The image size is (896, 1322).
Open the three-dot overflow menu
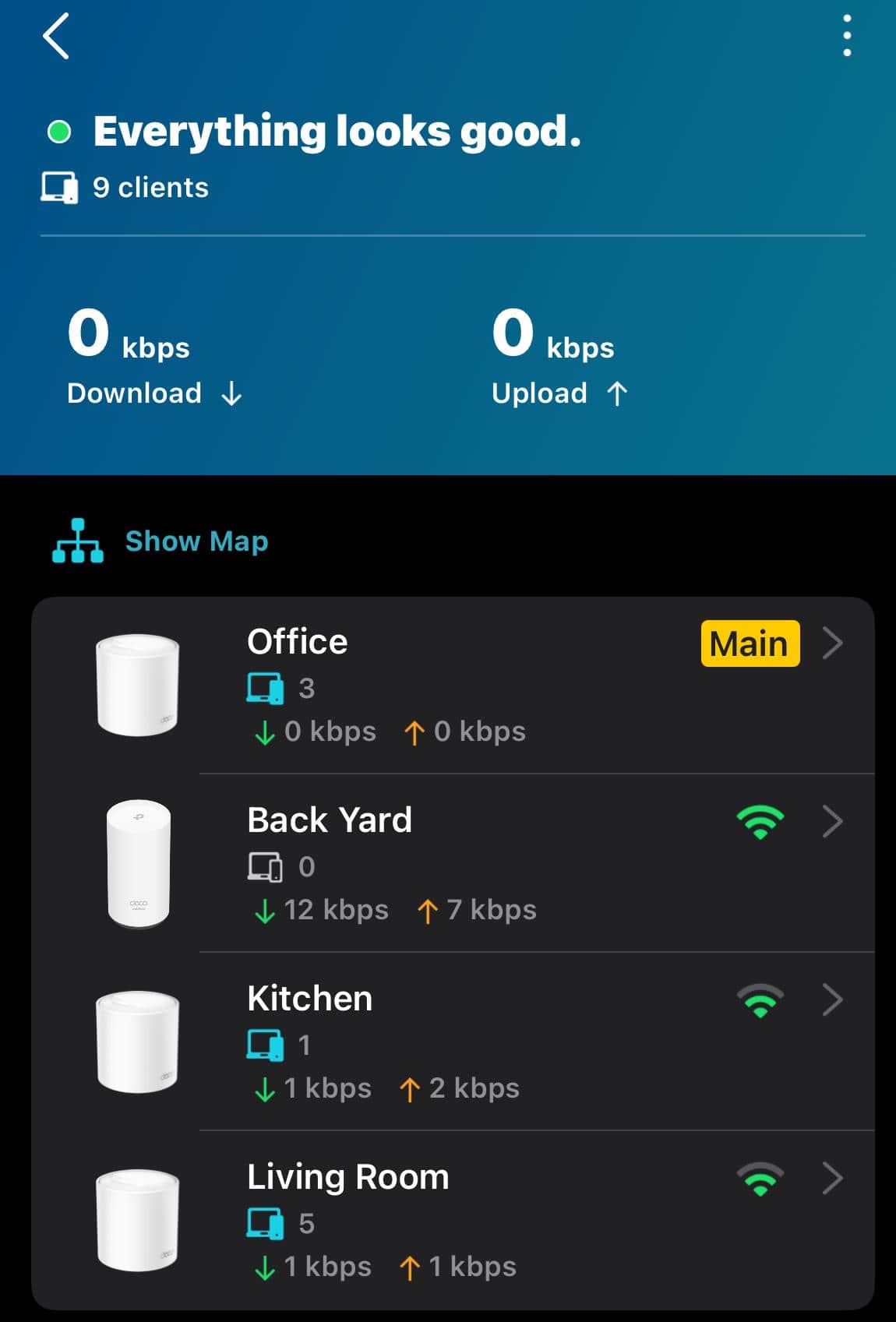pos(847,36)
